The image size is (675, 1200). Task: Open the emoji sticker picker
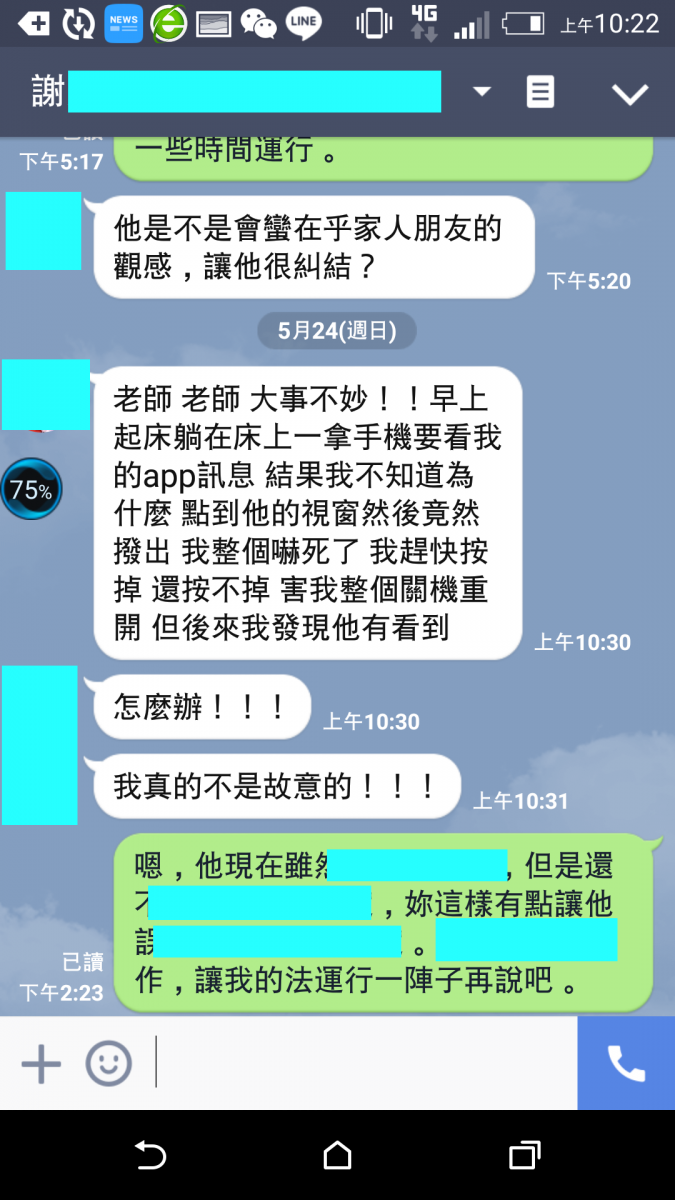pos(108,1063)
